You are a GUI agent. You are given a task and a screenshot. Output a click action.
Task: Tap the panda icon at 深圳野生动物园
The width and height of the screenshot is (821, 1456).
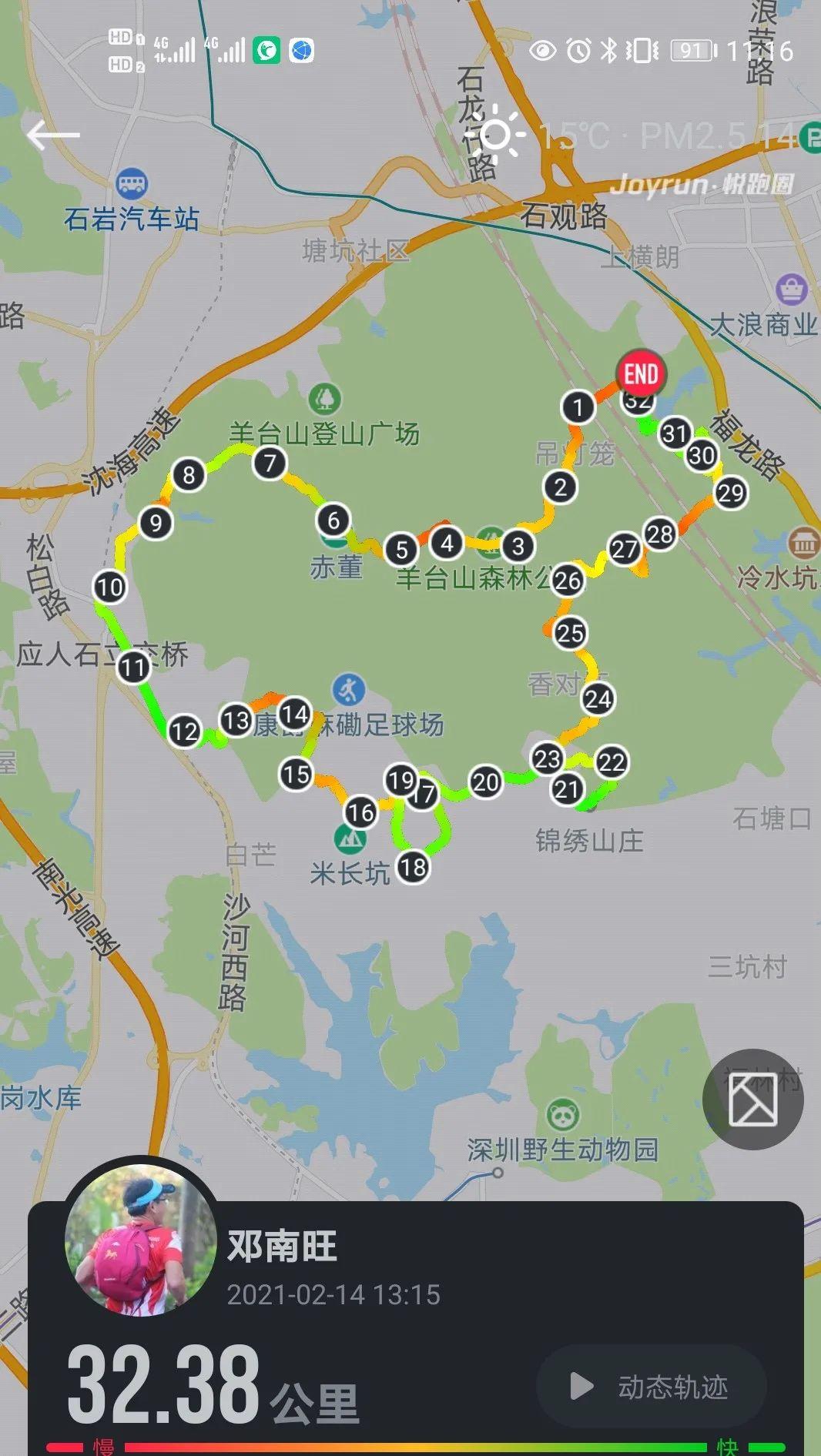[x=563, y=1113]
